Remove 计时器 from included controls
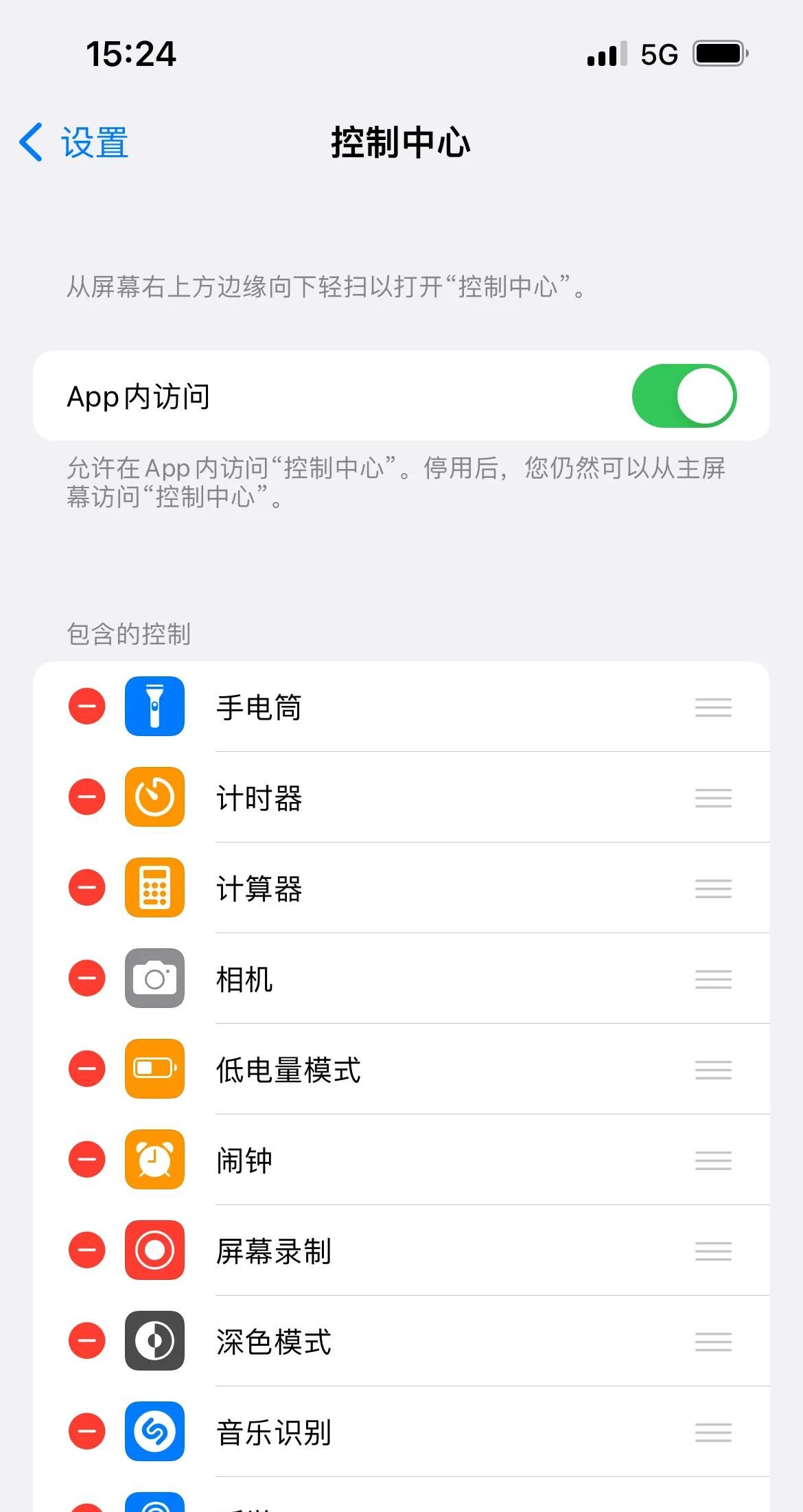The width and height of the screenshot is (803, 1512). pos(87,797)
